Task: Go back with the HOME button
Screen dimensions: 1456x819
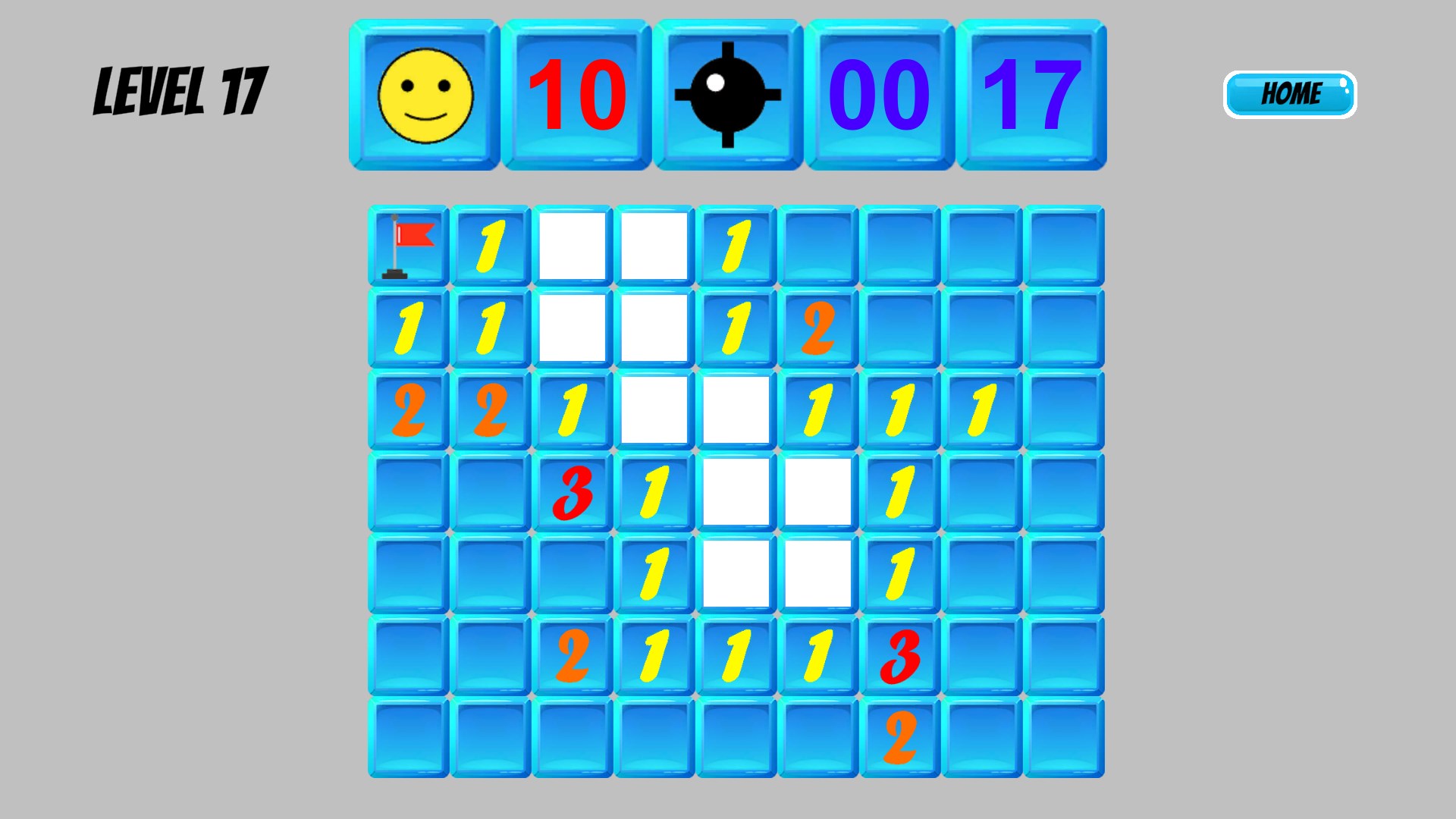Action: [x=1290, y=95]
